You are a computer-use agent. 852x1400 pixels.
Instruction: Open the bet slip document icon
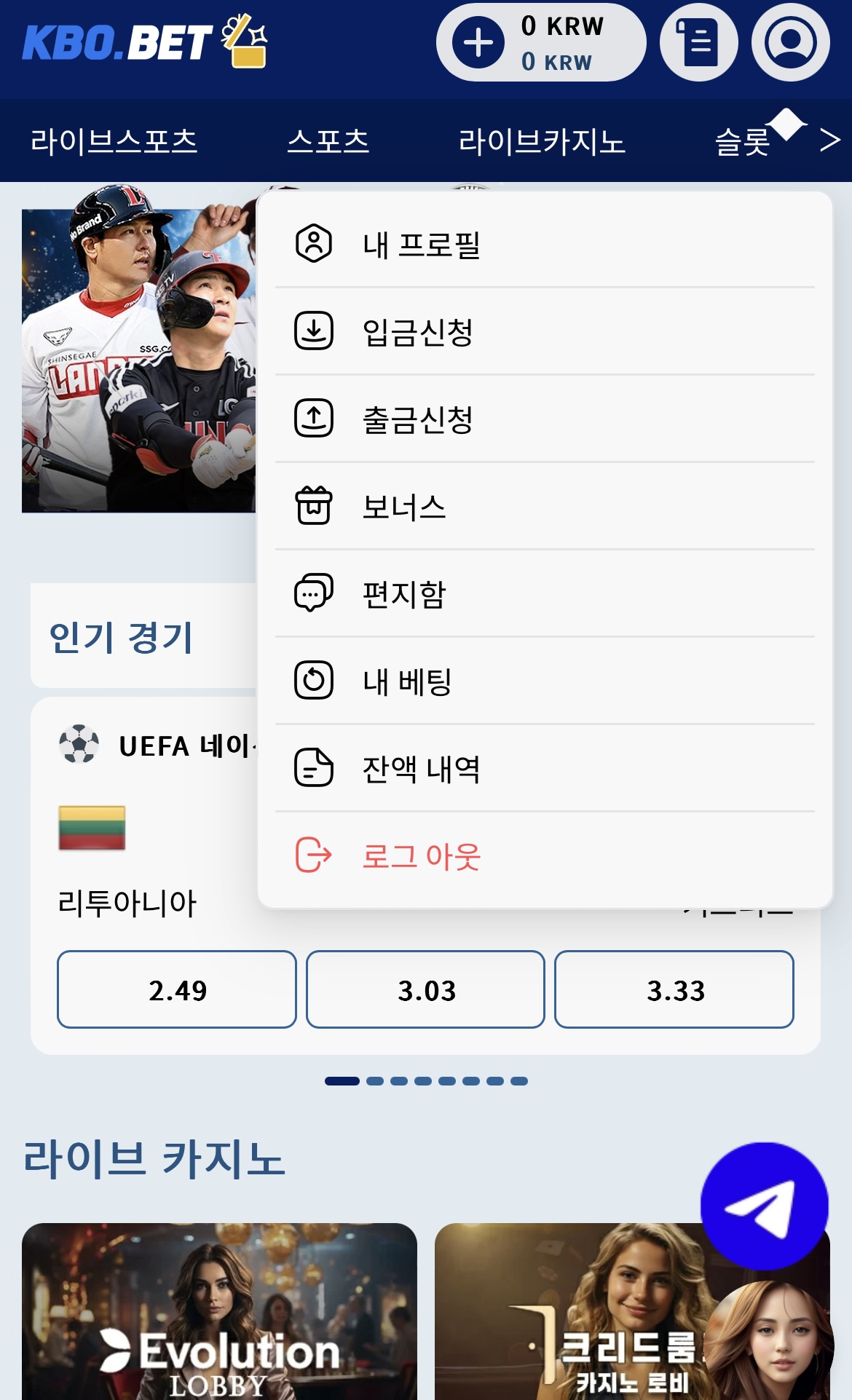pyautogui.click(x=698, y=43)
